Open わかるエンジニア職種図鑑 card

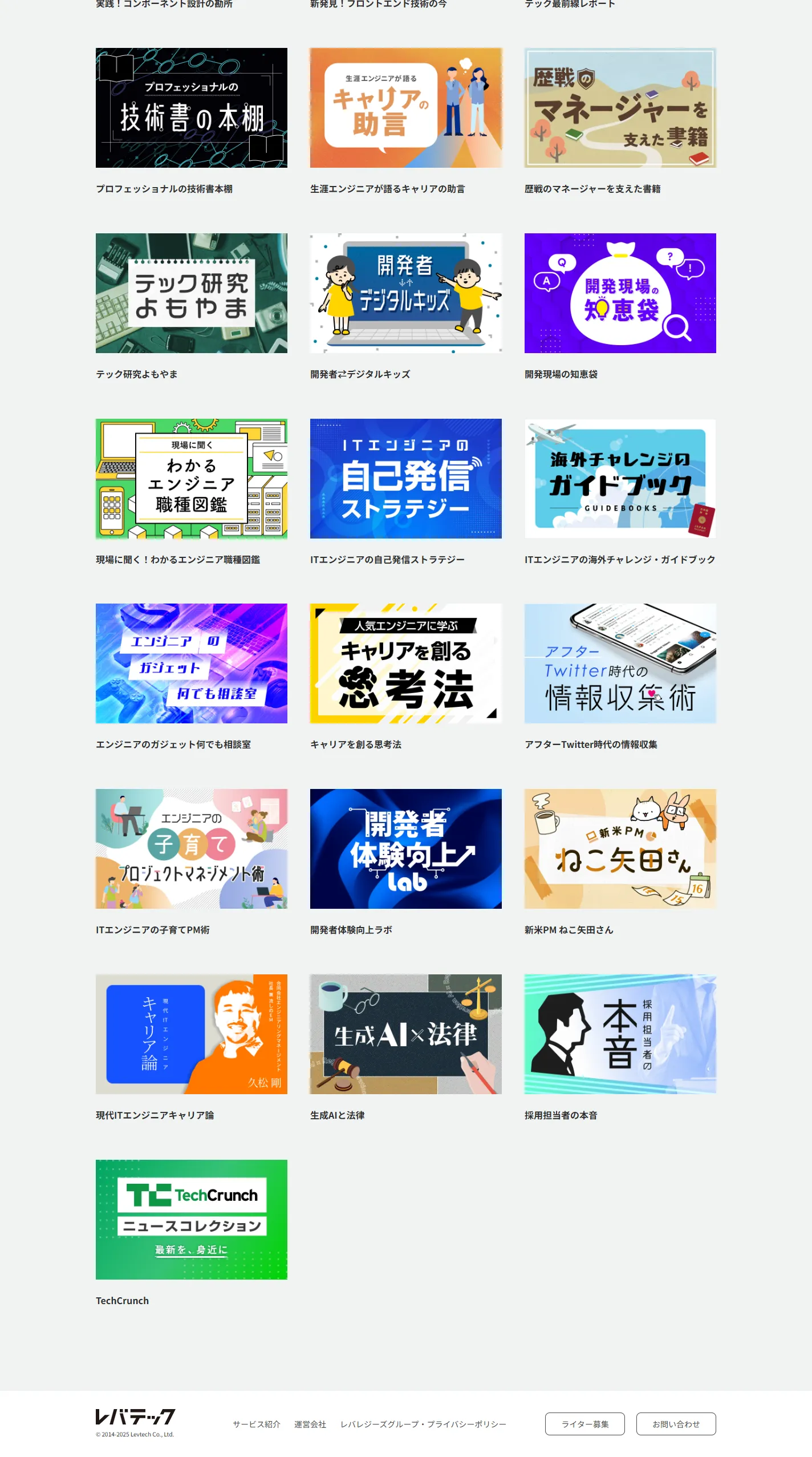[x=191, y=479]
